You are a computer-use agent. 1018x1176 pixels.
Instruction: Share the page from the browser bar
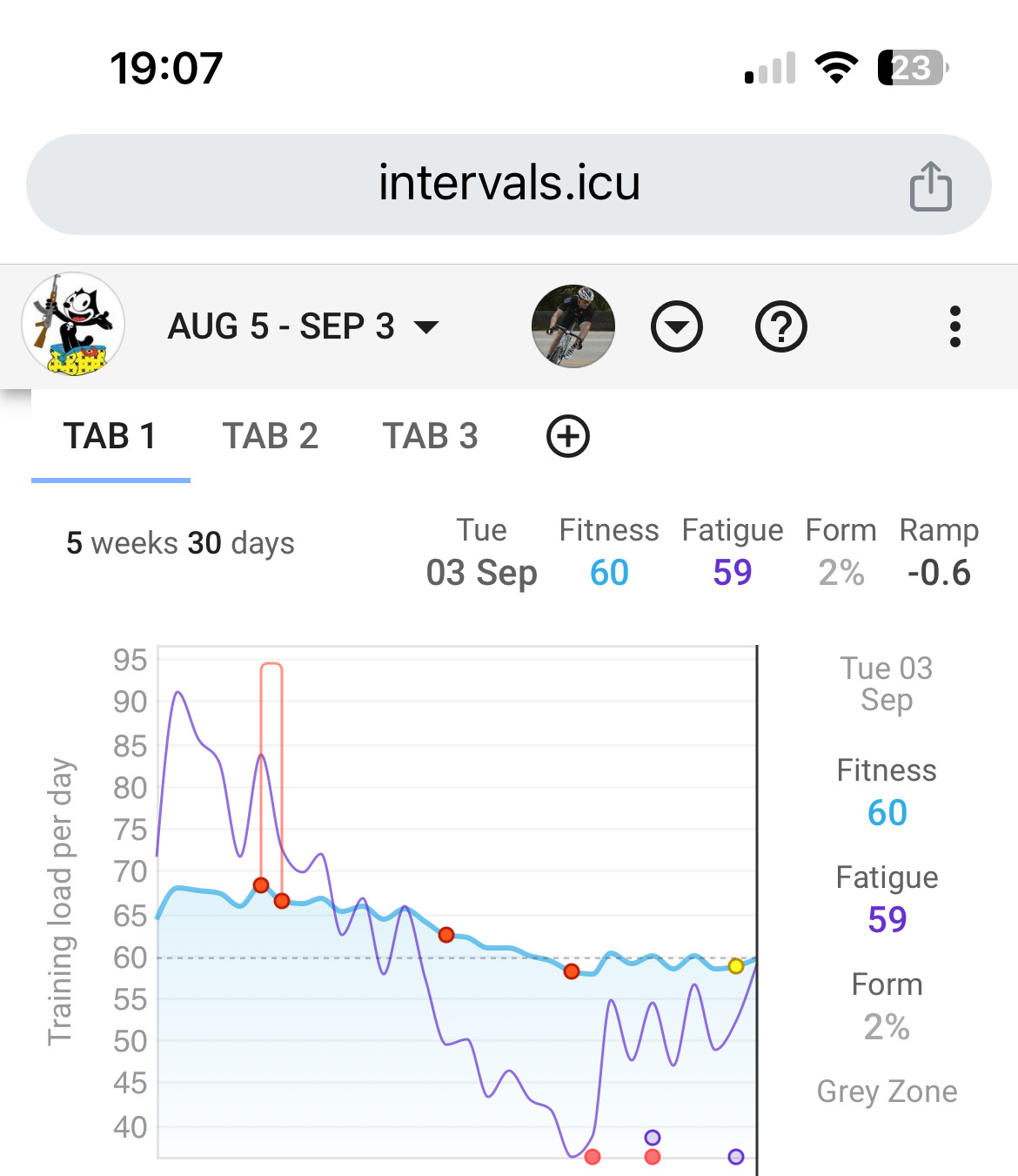930,185
